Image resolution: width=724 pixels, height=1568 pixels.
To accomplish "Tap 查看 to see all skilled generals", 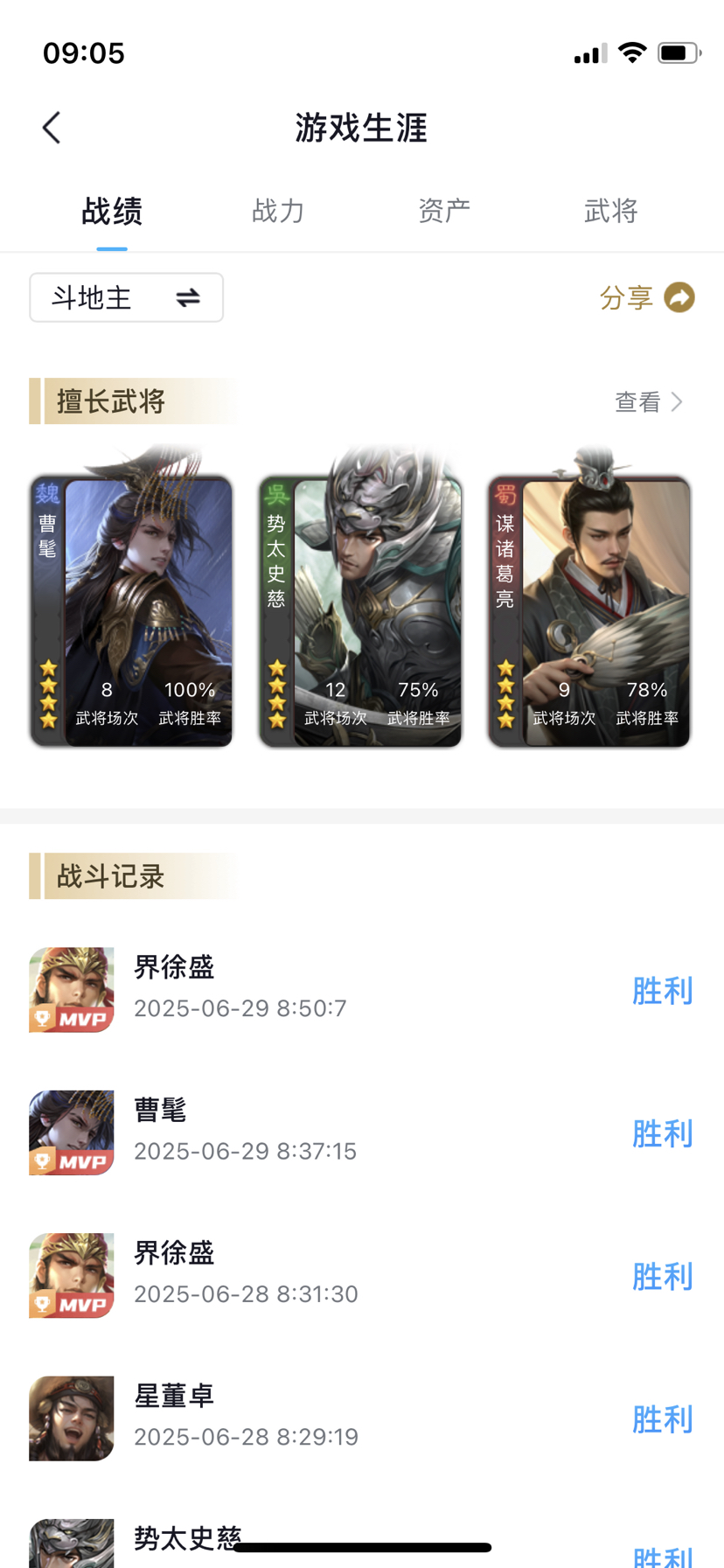I will coord(648,401).
